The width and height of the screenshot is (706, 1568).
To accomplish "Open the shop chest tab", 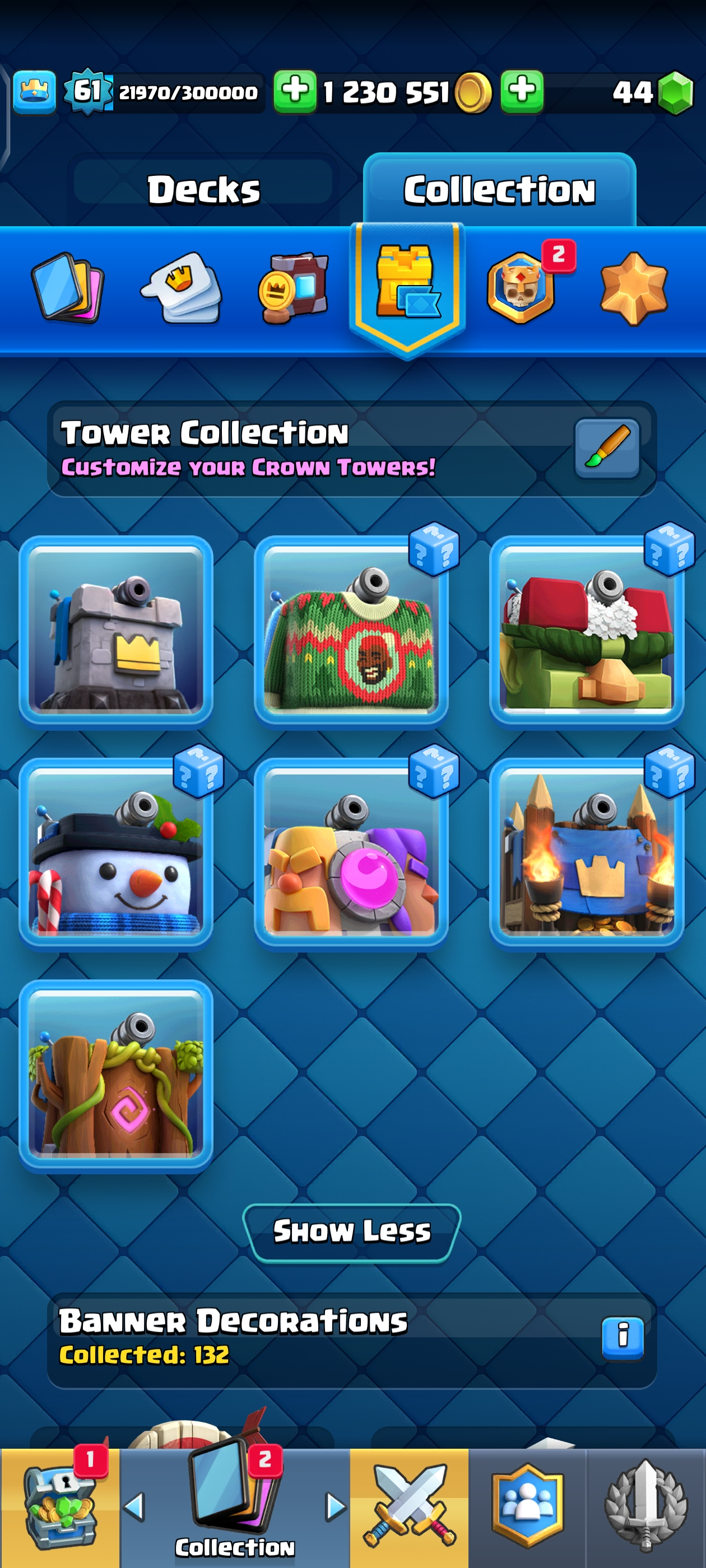I will click(60, 1507).
